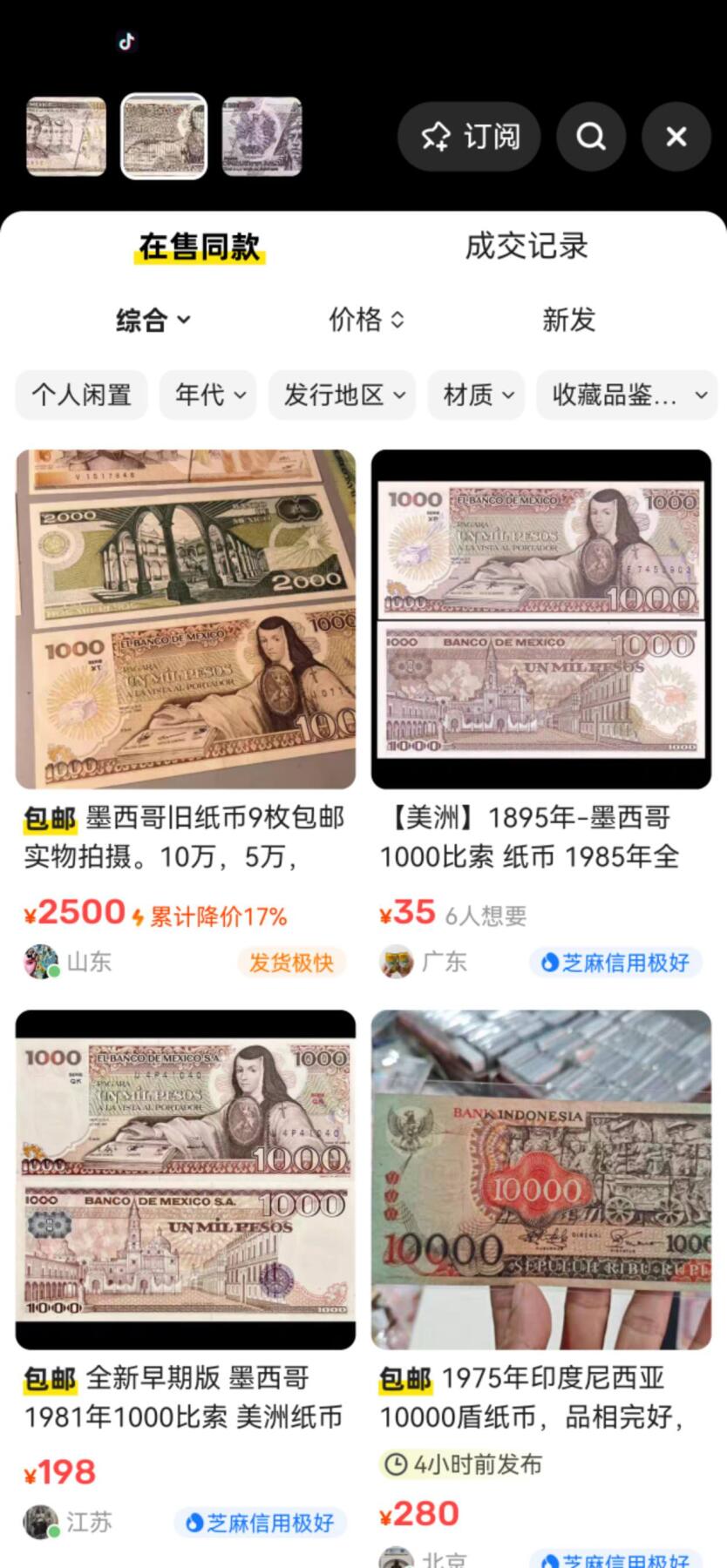Tap the 订阅 subscribe button
Image resolution: width=727 pixels, height=1568 pixels.
pos(469,137)
